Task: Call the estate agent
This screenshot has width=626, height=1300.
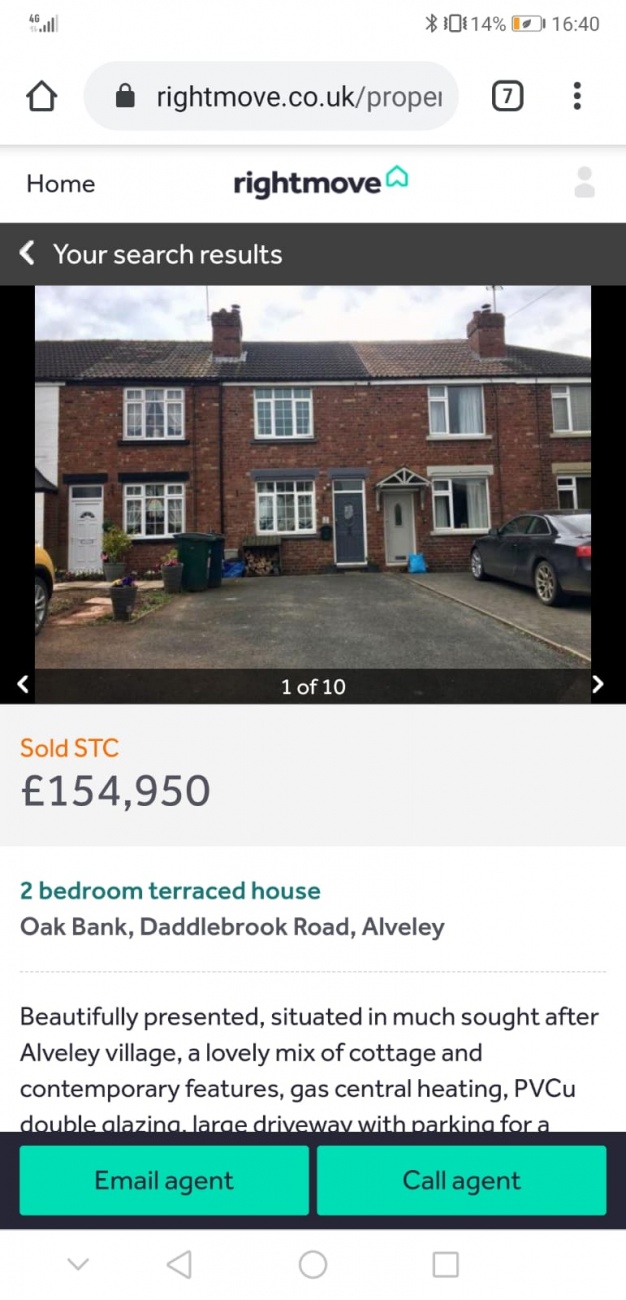Action: 461,1181
